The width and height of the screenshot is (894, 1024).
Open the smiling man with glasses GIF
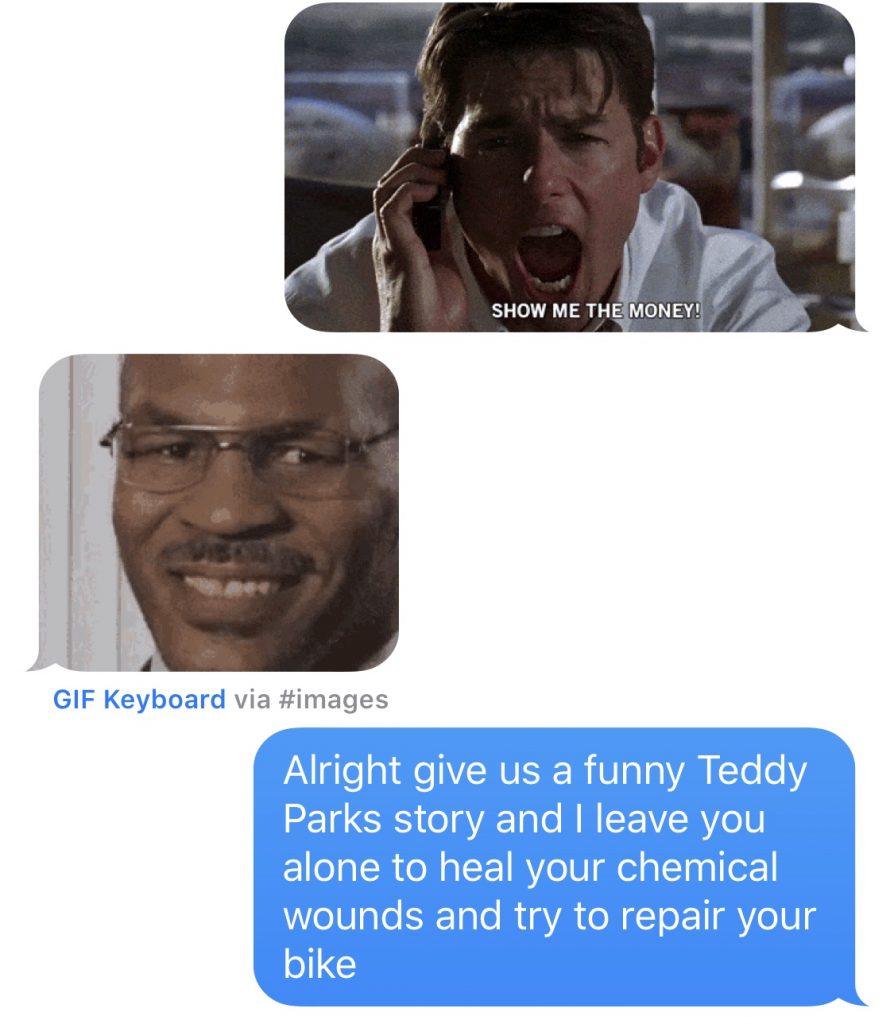pyautogui.click(x=219, y=512)
